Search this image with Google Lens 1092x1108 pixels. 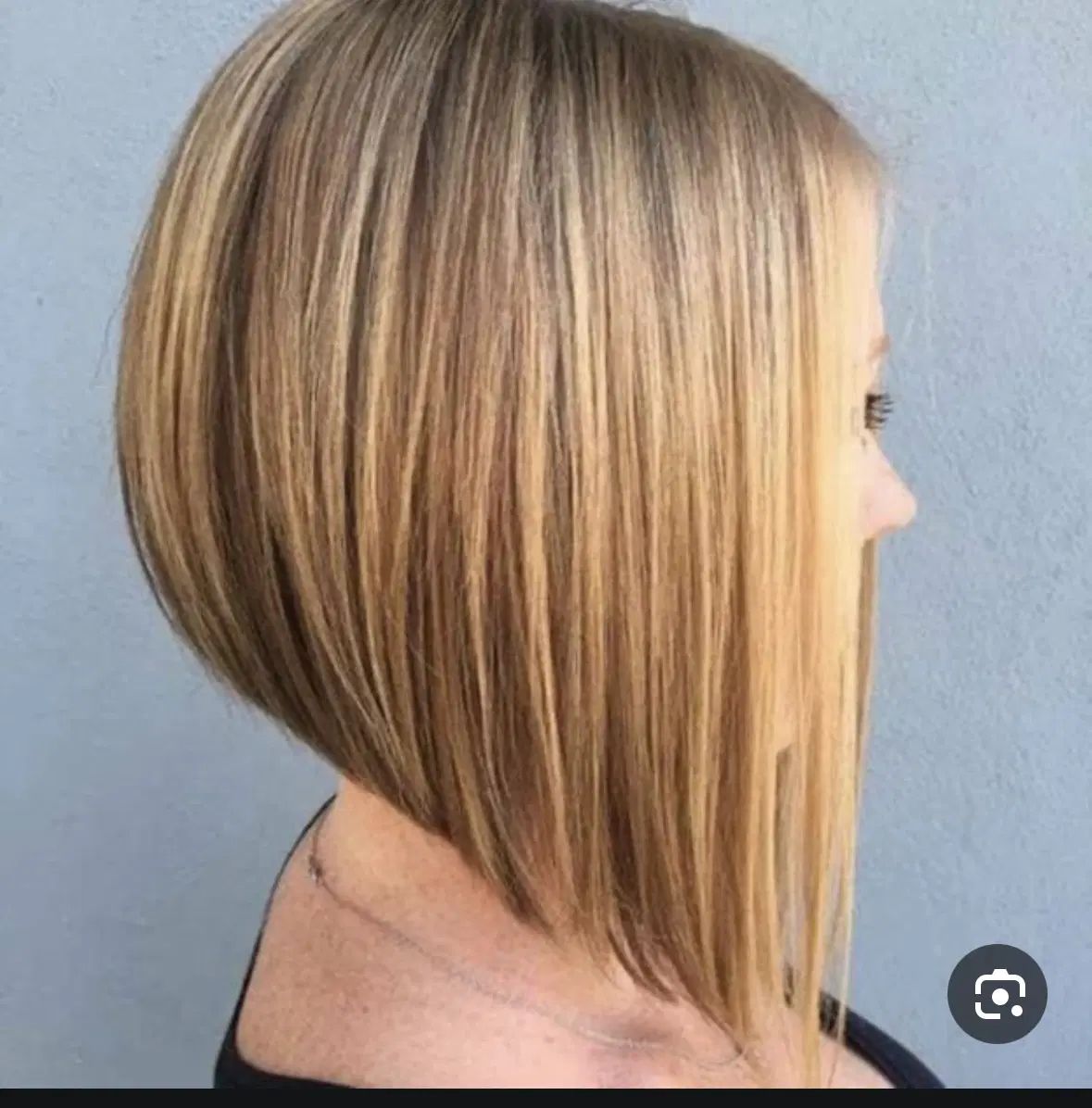click(997, 994)
